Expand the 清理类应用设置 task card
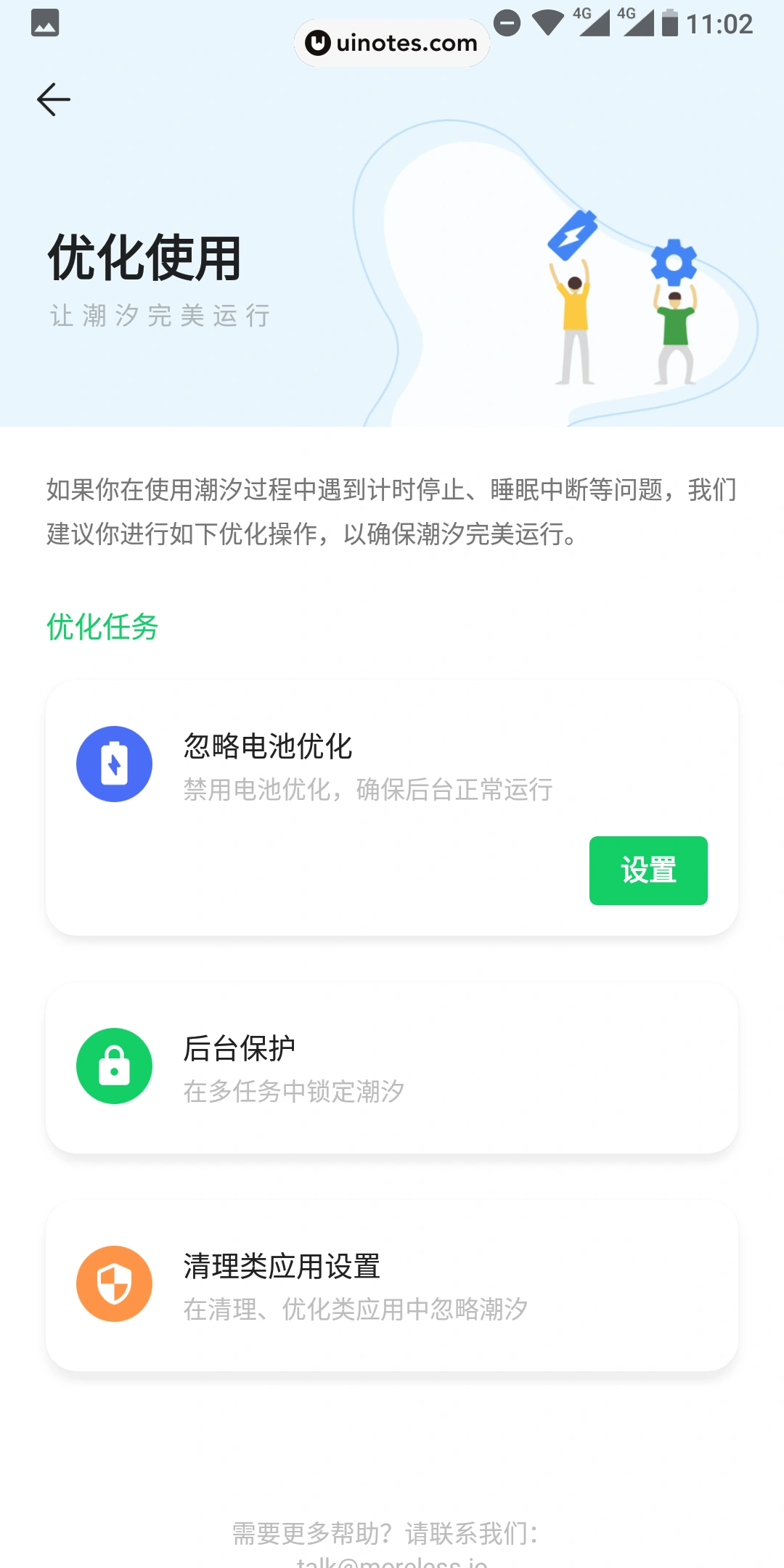 [392, 1285]
